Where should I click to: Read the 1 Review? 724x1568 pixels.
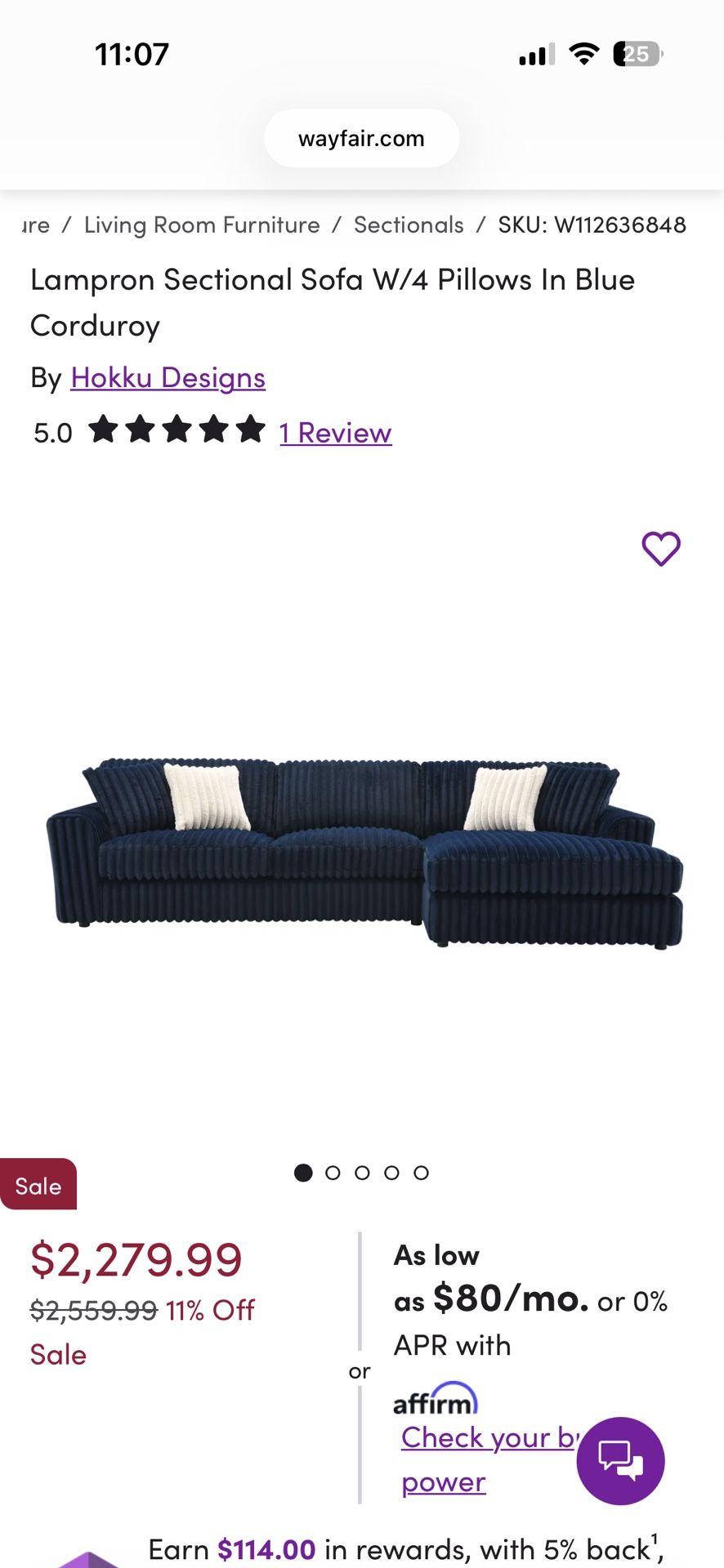click(334, 432)
